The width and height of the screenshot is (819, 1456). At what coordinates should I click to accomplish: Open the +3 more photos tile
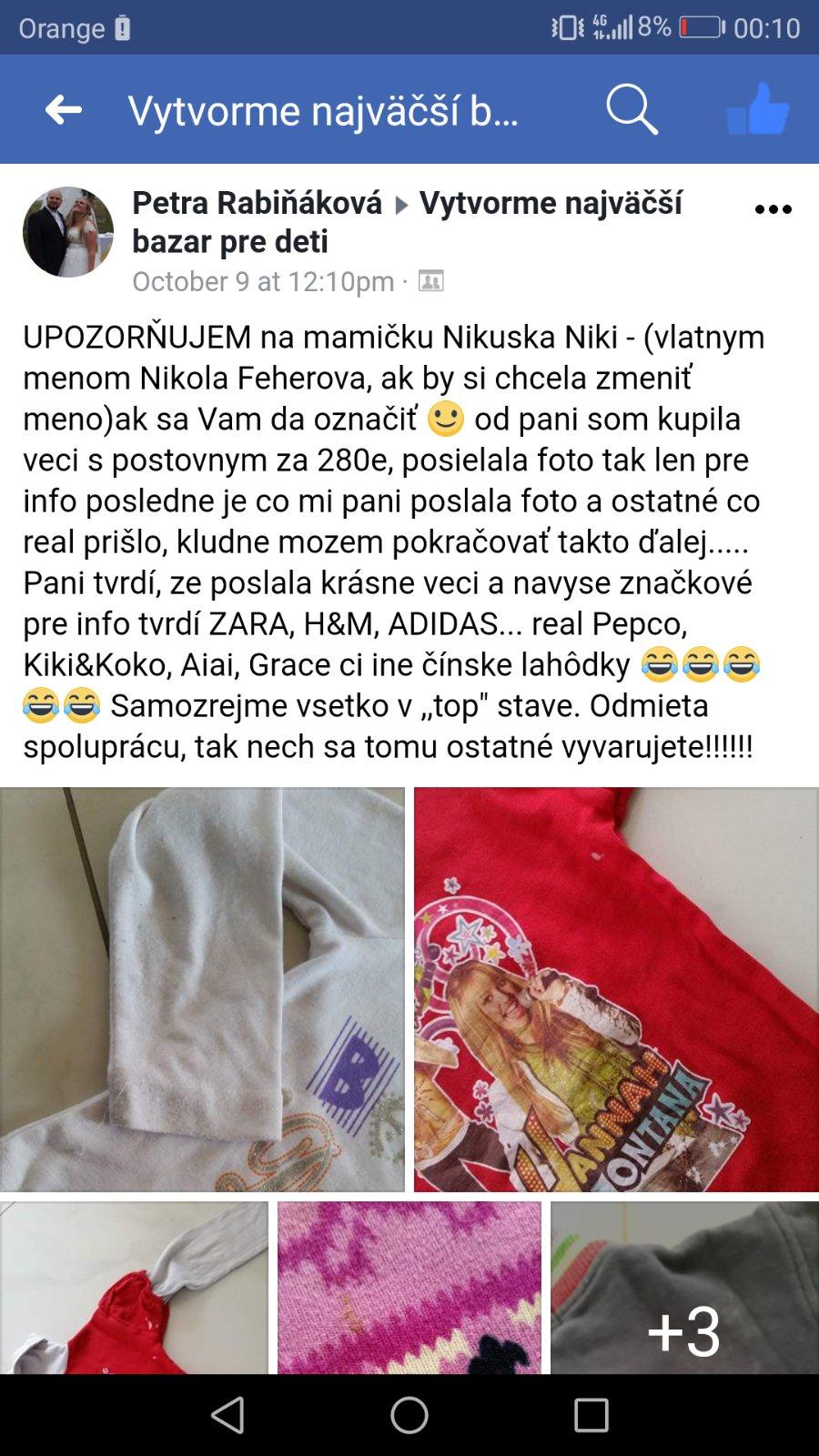[x=683, y=1287]
